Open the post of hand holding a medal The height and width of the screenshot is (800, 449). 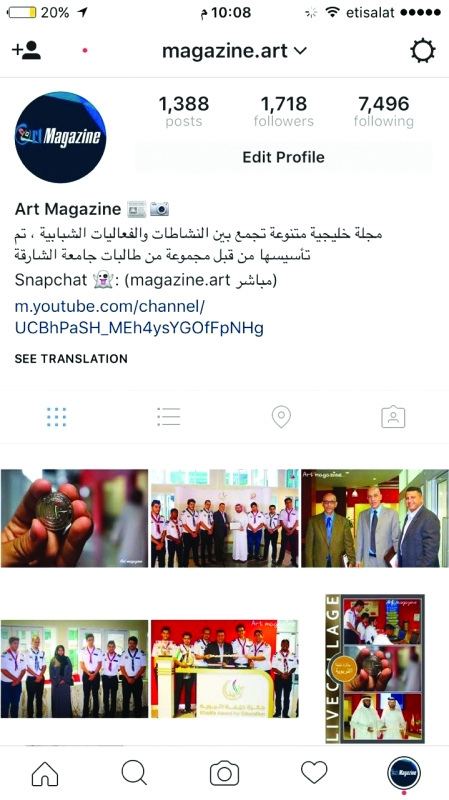click(x=74, y=518)
